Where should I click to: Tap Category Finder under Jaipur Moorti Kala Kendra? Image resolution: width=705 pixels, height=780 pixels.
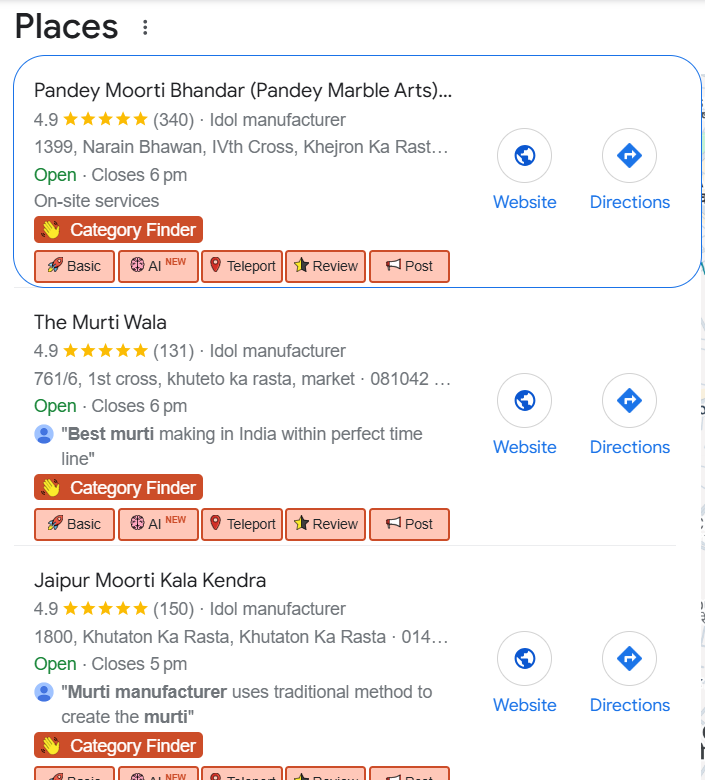coord(119,746)
